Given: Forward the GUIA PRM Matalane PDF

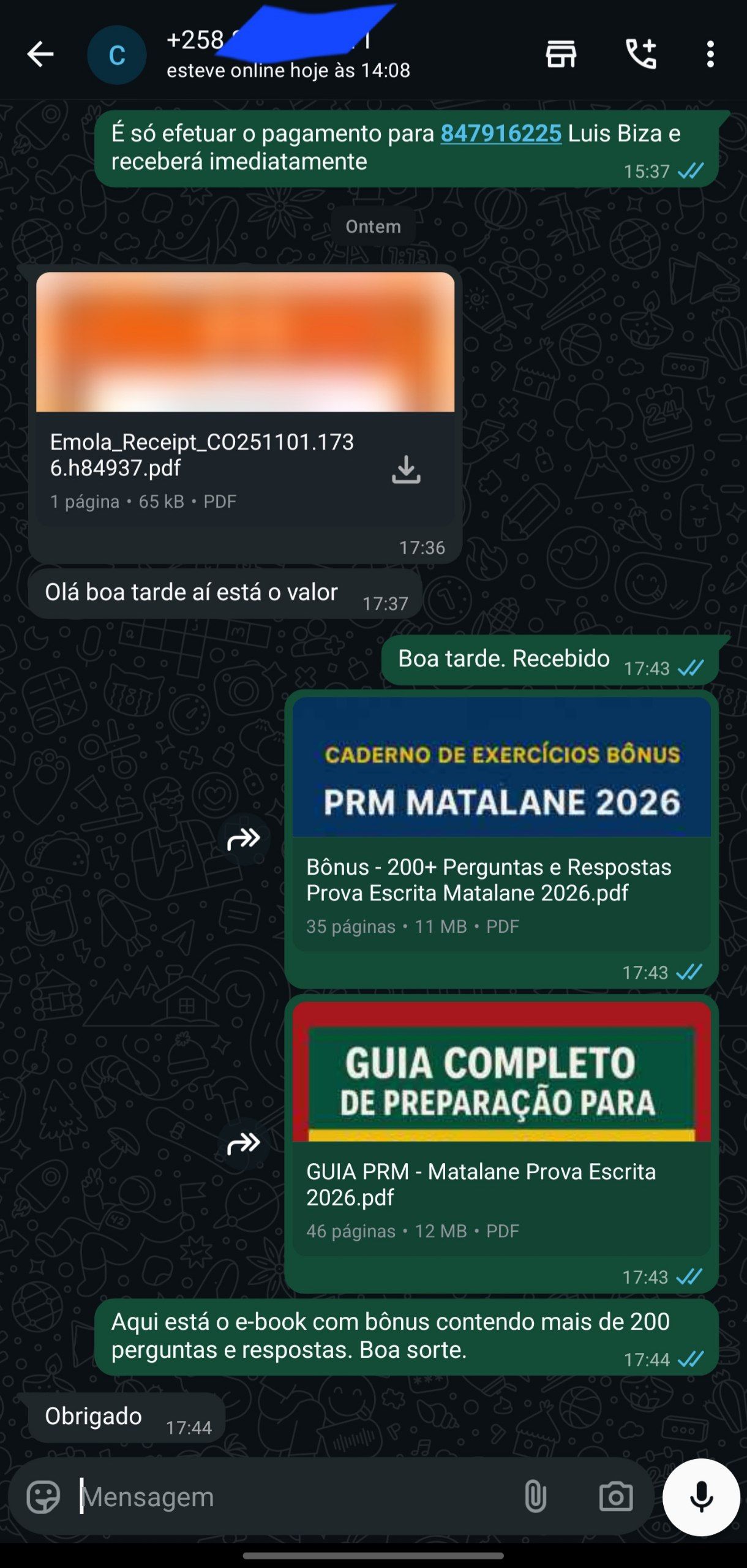Looking at the screenshot, I should tap(244, 1144).
